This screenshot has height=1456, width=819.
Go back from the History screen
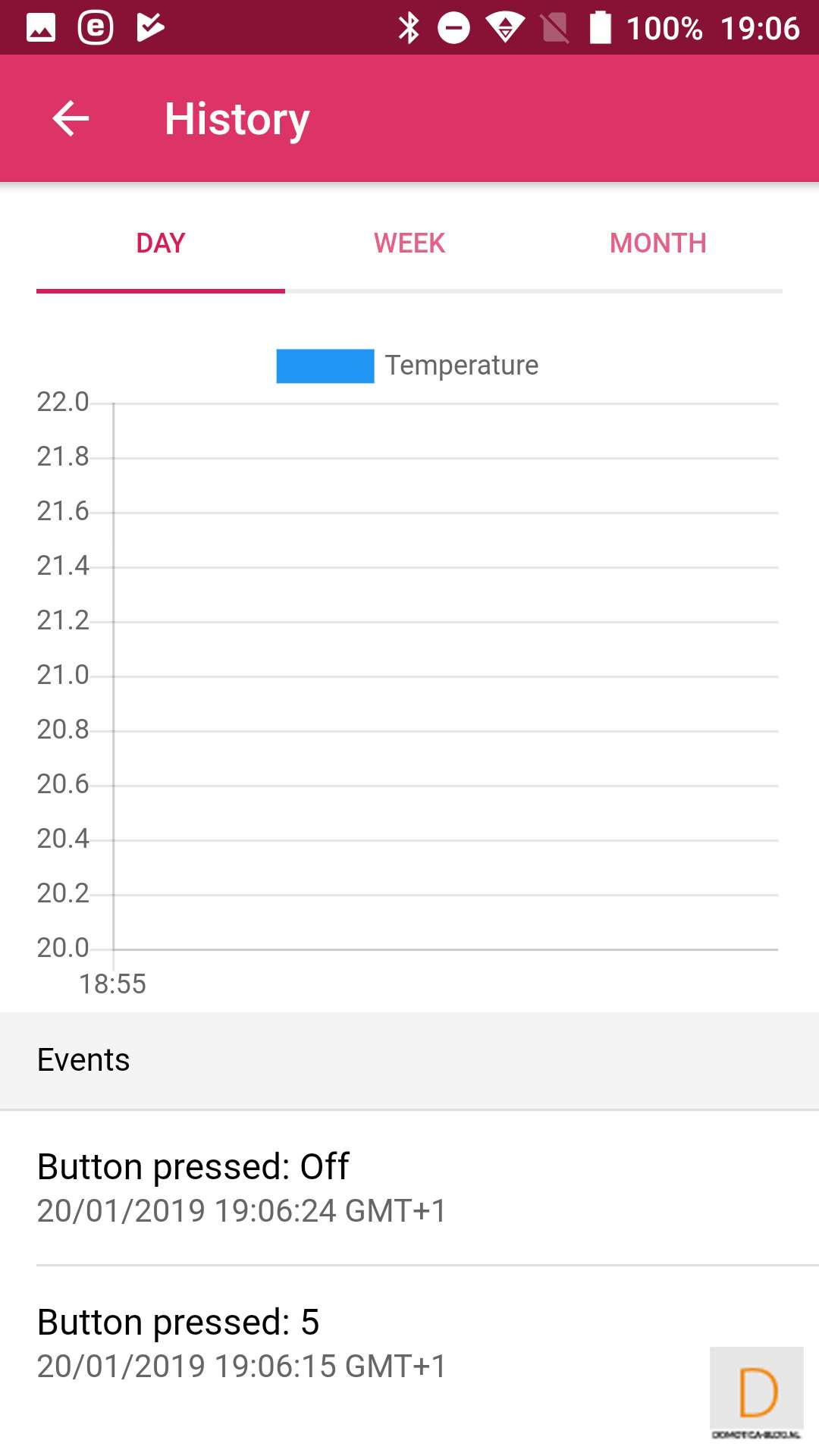click(x=71, y=119)
